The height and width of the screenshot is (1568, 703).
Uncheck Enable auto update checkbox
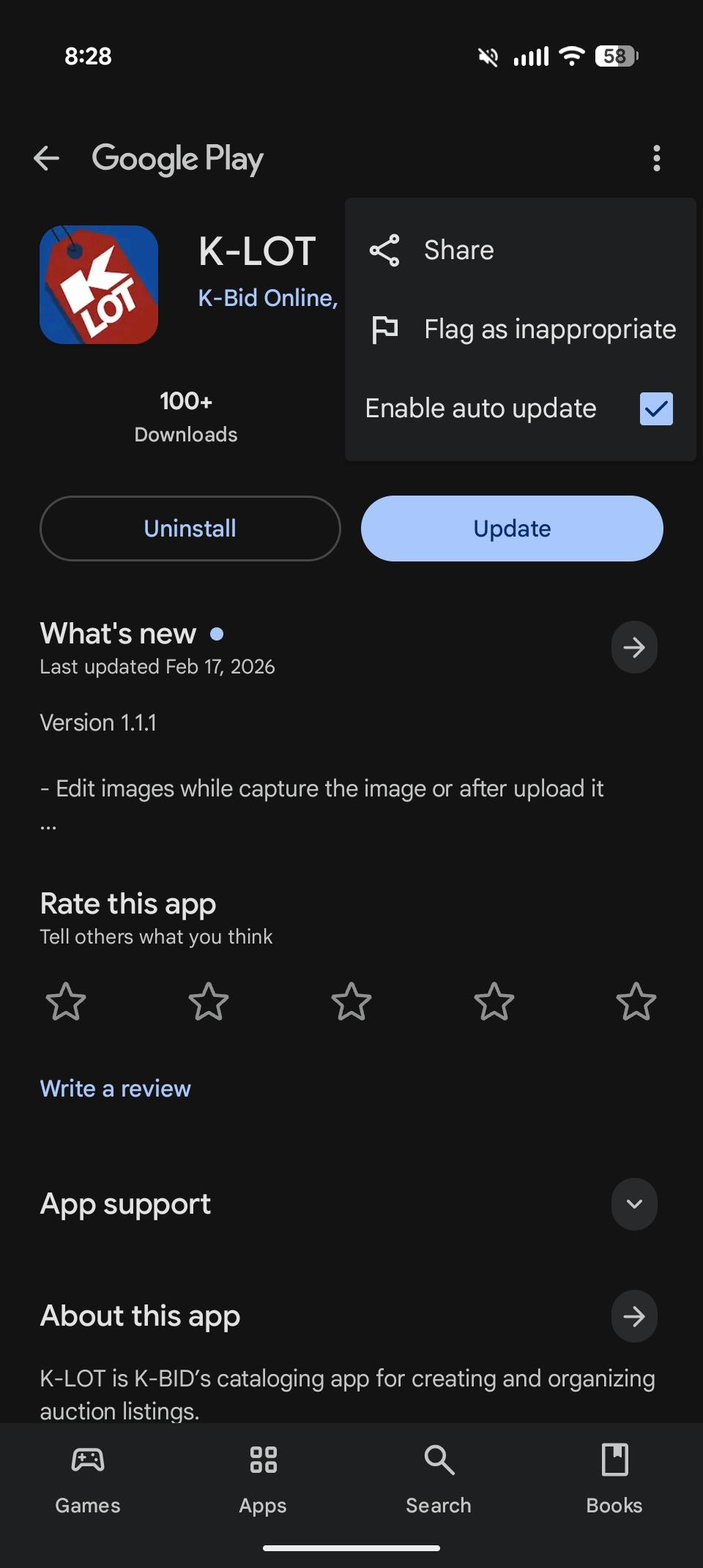pyautogui.click(x=656, y=408)
